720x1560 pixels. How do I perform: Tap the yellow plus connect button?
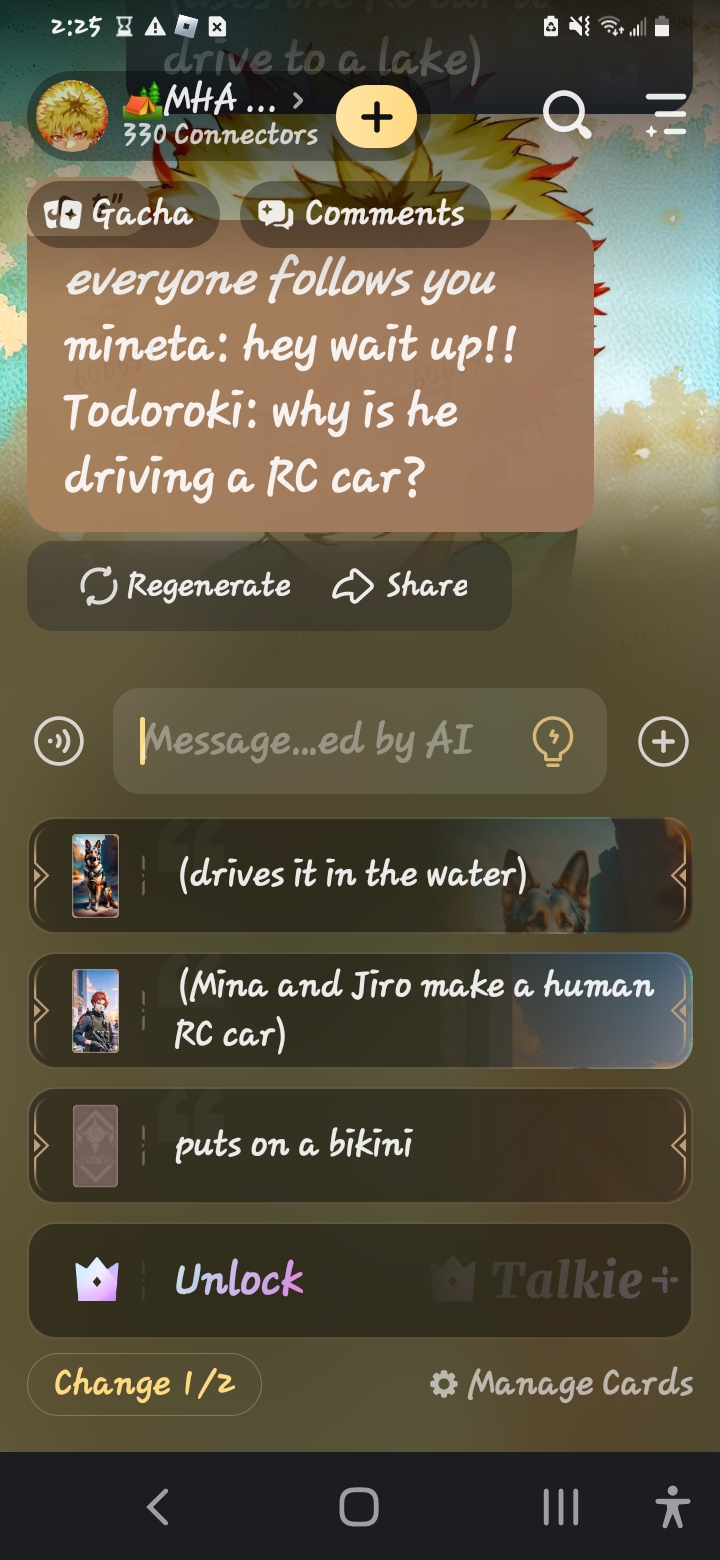[376, 117]
